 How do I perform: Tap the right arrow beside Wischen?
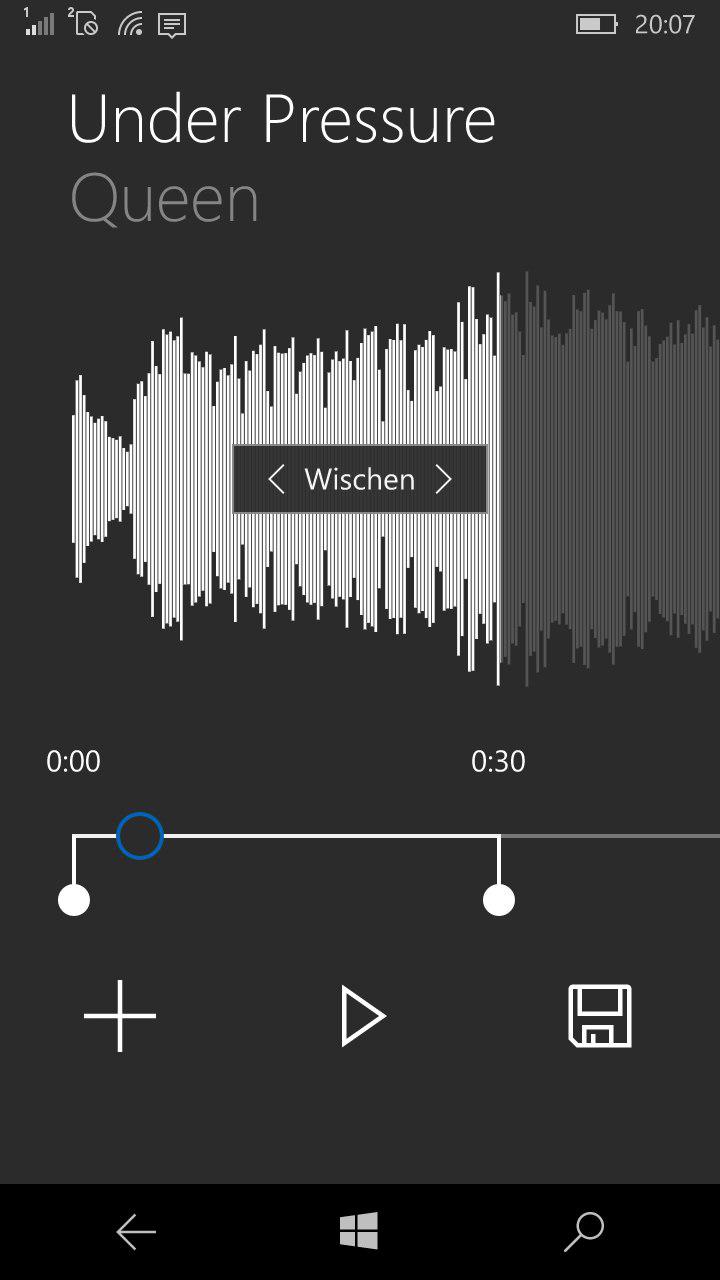point(444,480)
